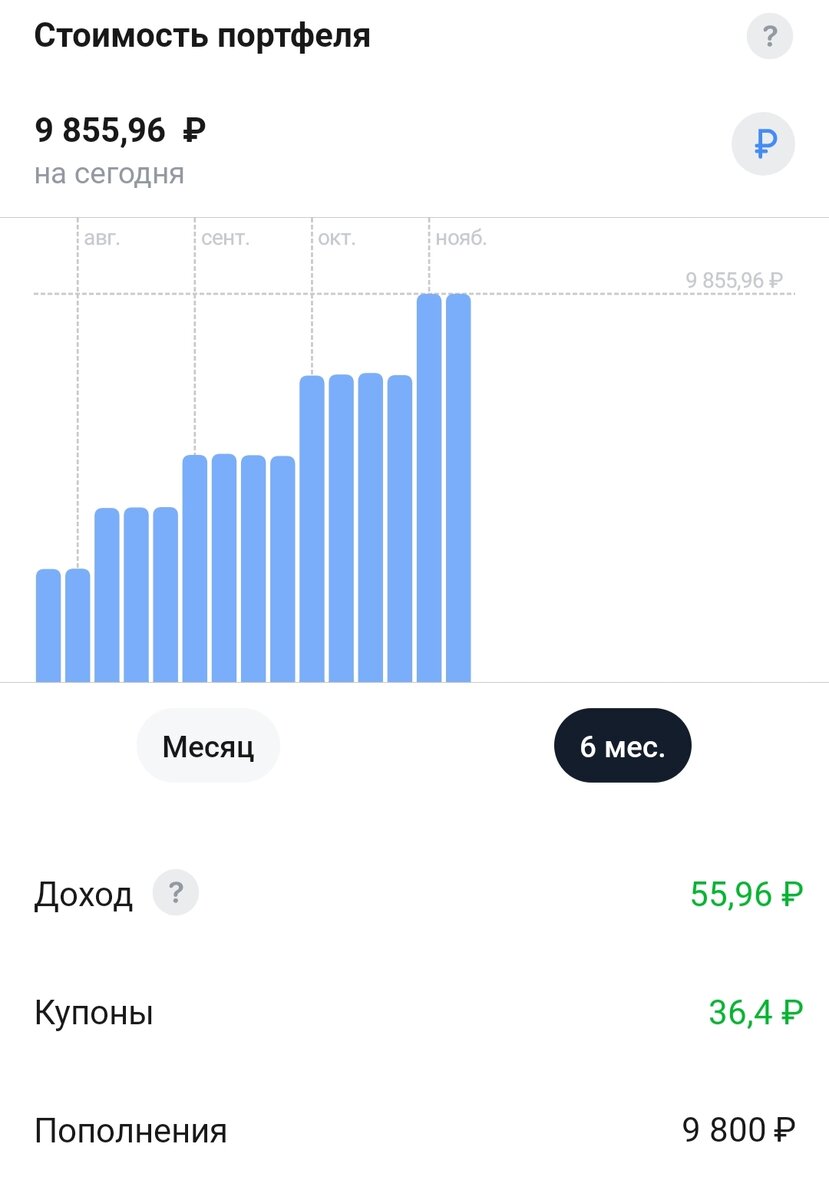Open the help icon next to Доход
This screenshot has width=829, height=1200.
tap(176, 892)
